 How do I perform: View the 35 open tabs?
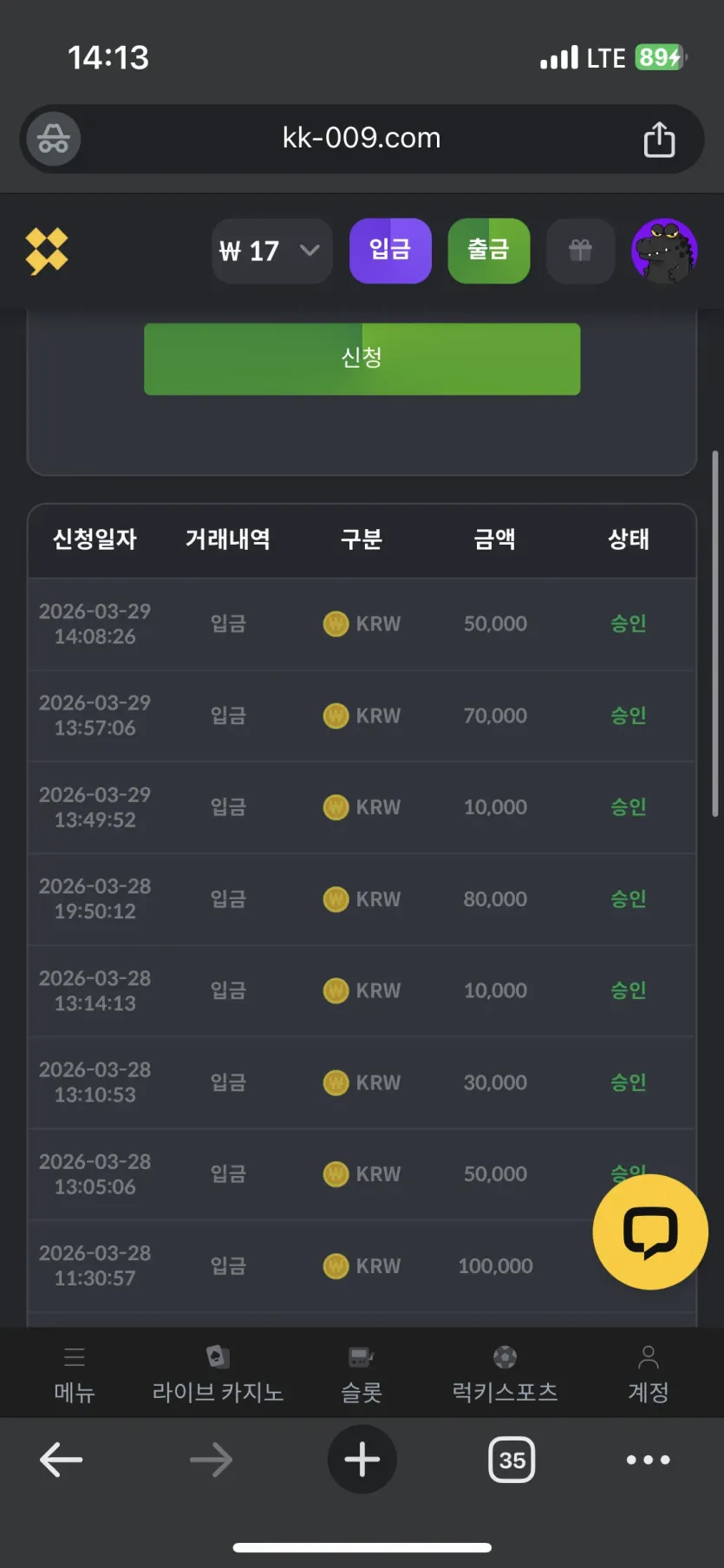pyautogui.click(x=512, y=1460)
